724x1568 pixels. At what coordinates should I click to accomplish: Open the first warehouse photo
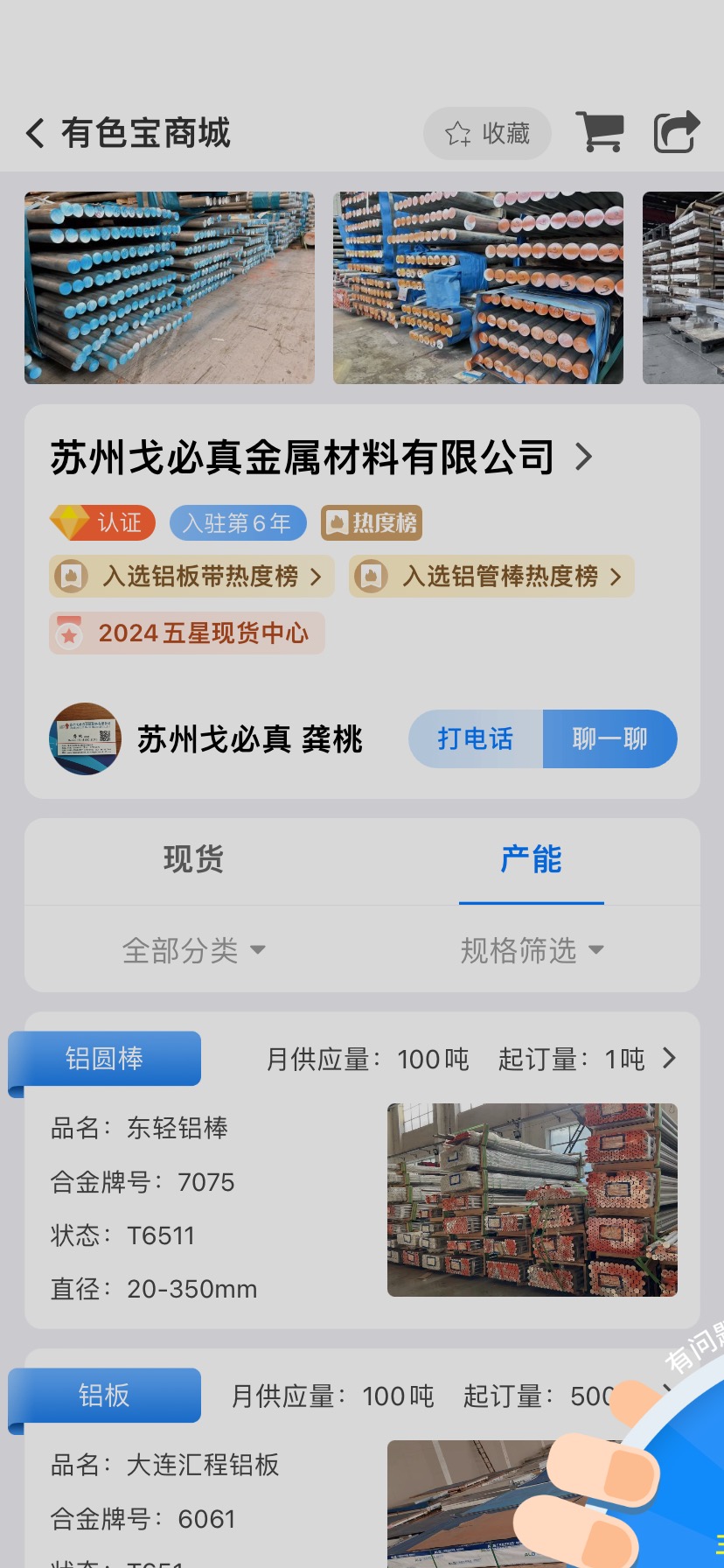pos(170,288)
